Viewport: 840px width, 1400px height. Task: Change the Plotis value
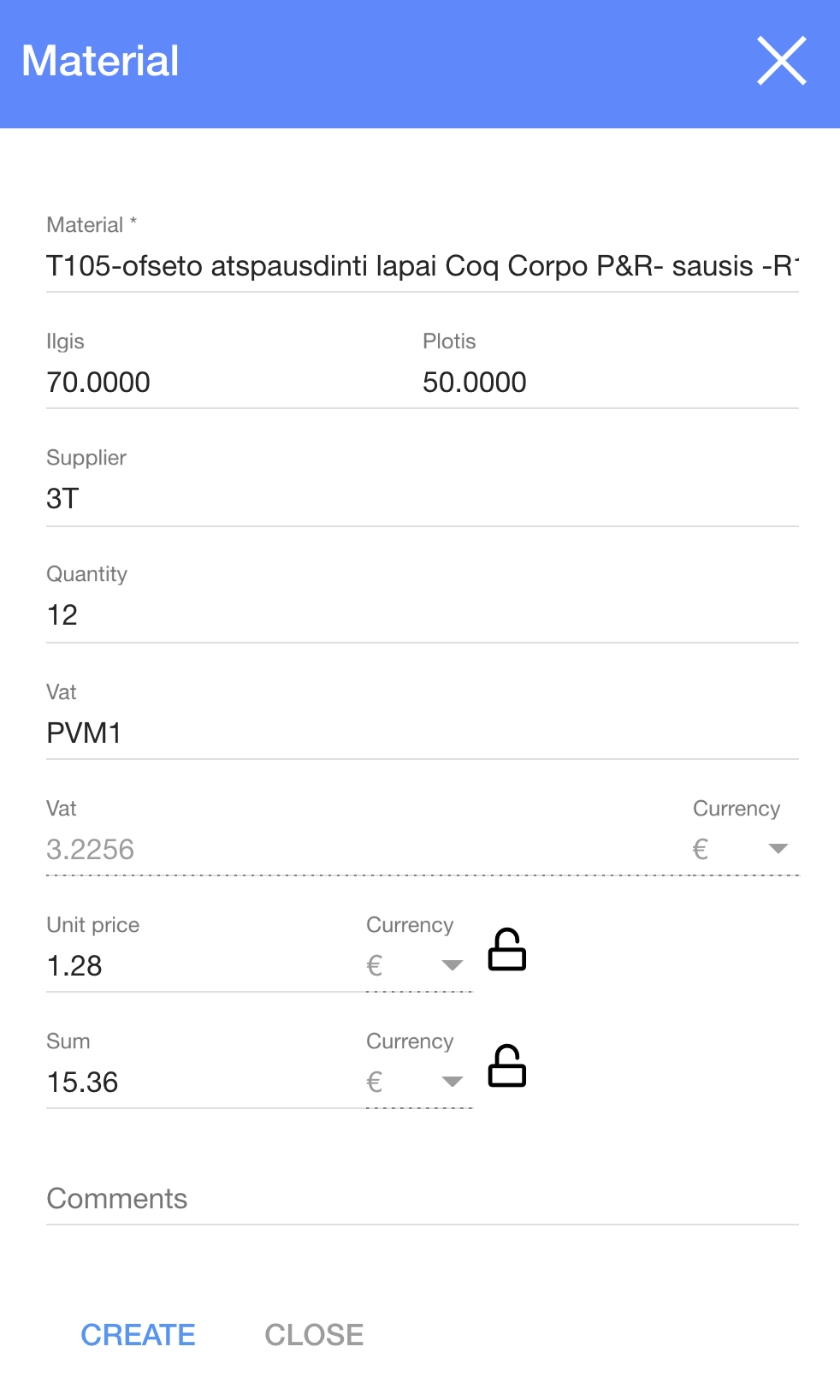click(x=609, y=383)
